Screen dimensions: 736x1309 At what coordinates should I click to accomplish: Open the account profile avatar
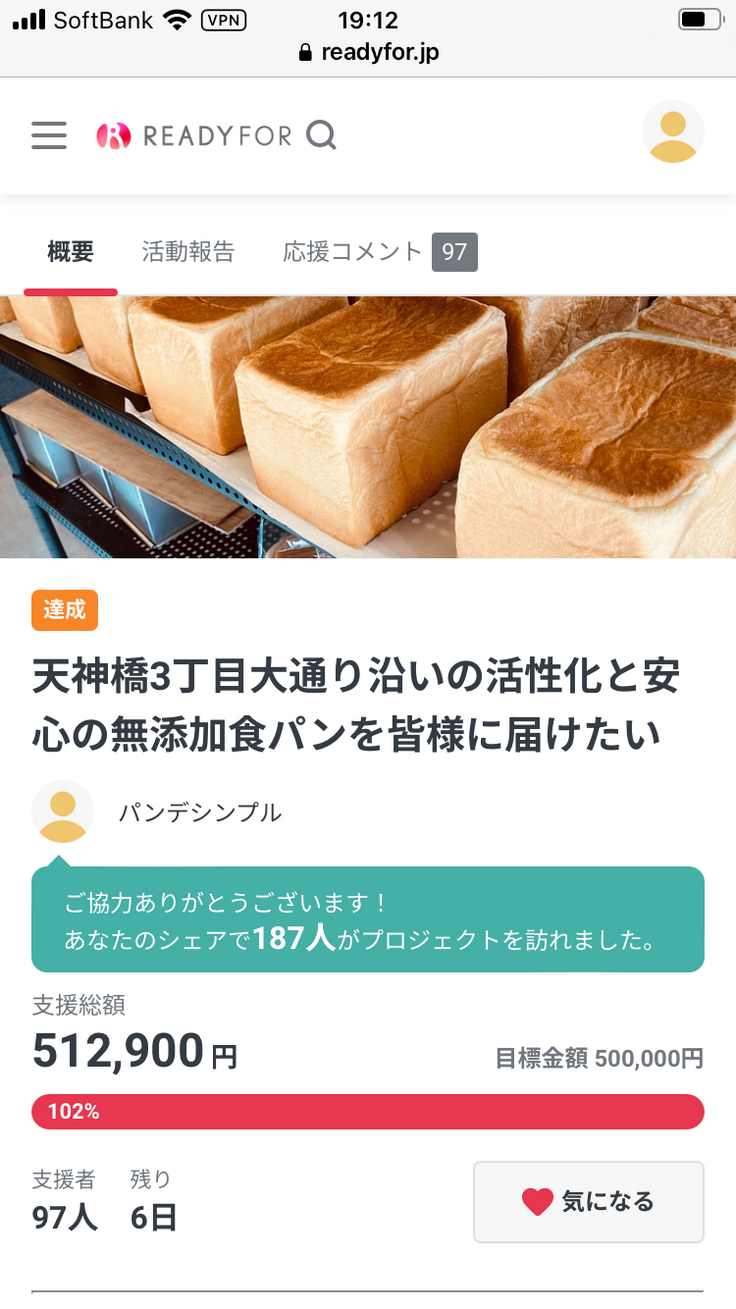pos(672,132)
